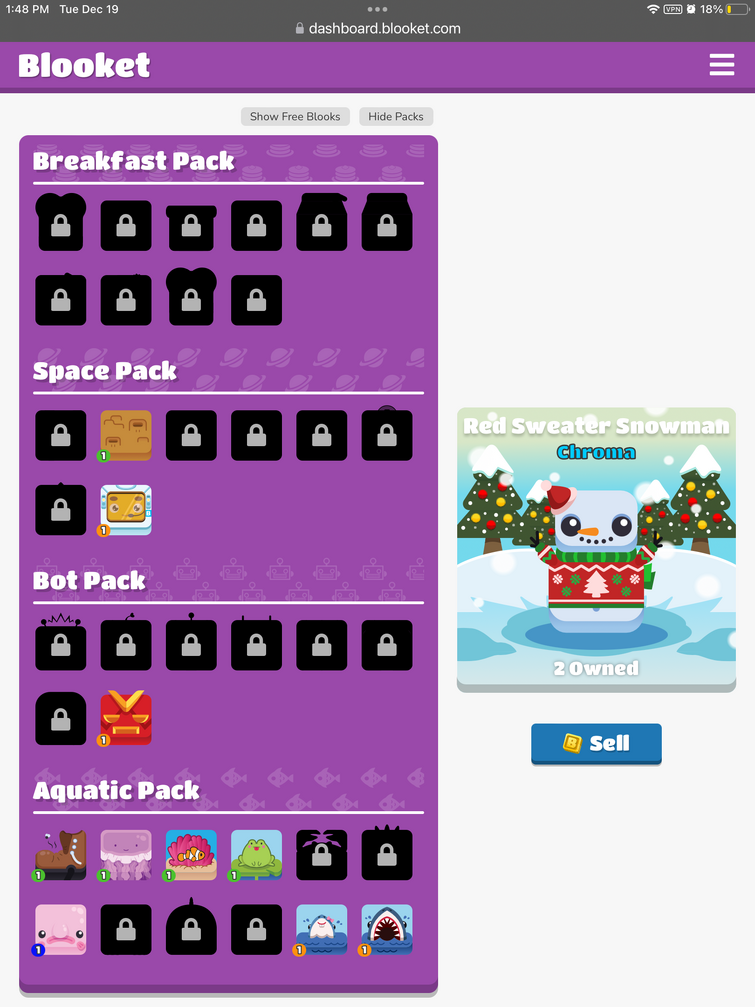The image size is (755, 1007).
Task: Select the open-mouth megalodon shark blook
Action: click(387, 929)
